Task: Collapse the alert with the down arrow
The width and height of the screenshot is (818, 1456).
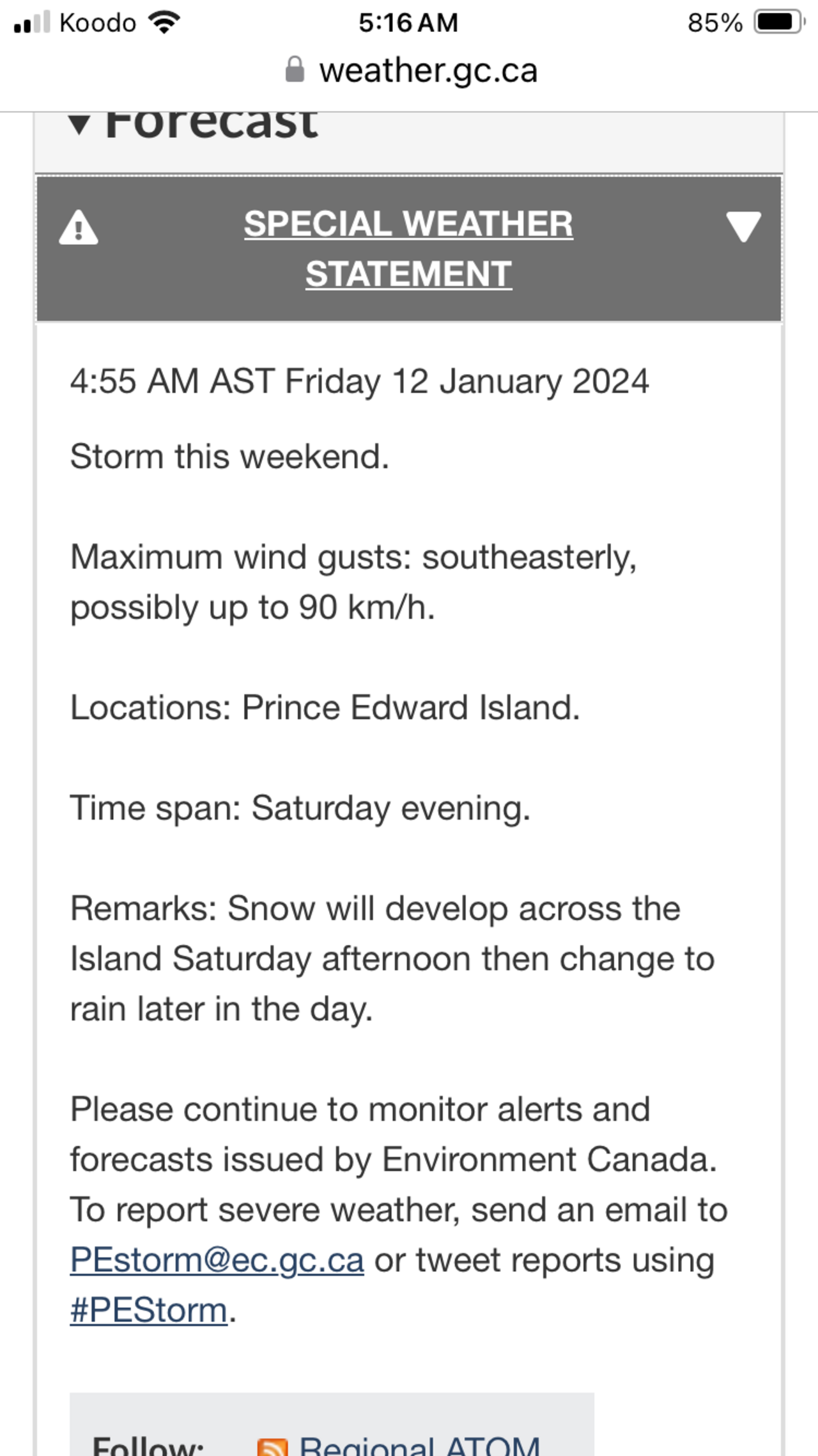Action: click(743, 226)
